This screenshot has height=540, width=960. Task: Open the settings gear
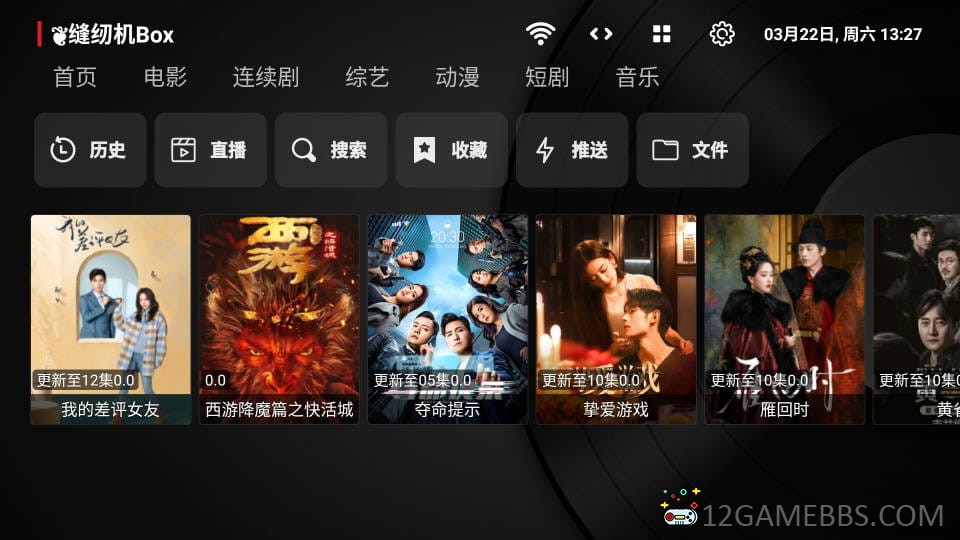coord(721,34)
